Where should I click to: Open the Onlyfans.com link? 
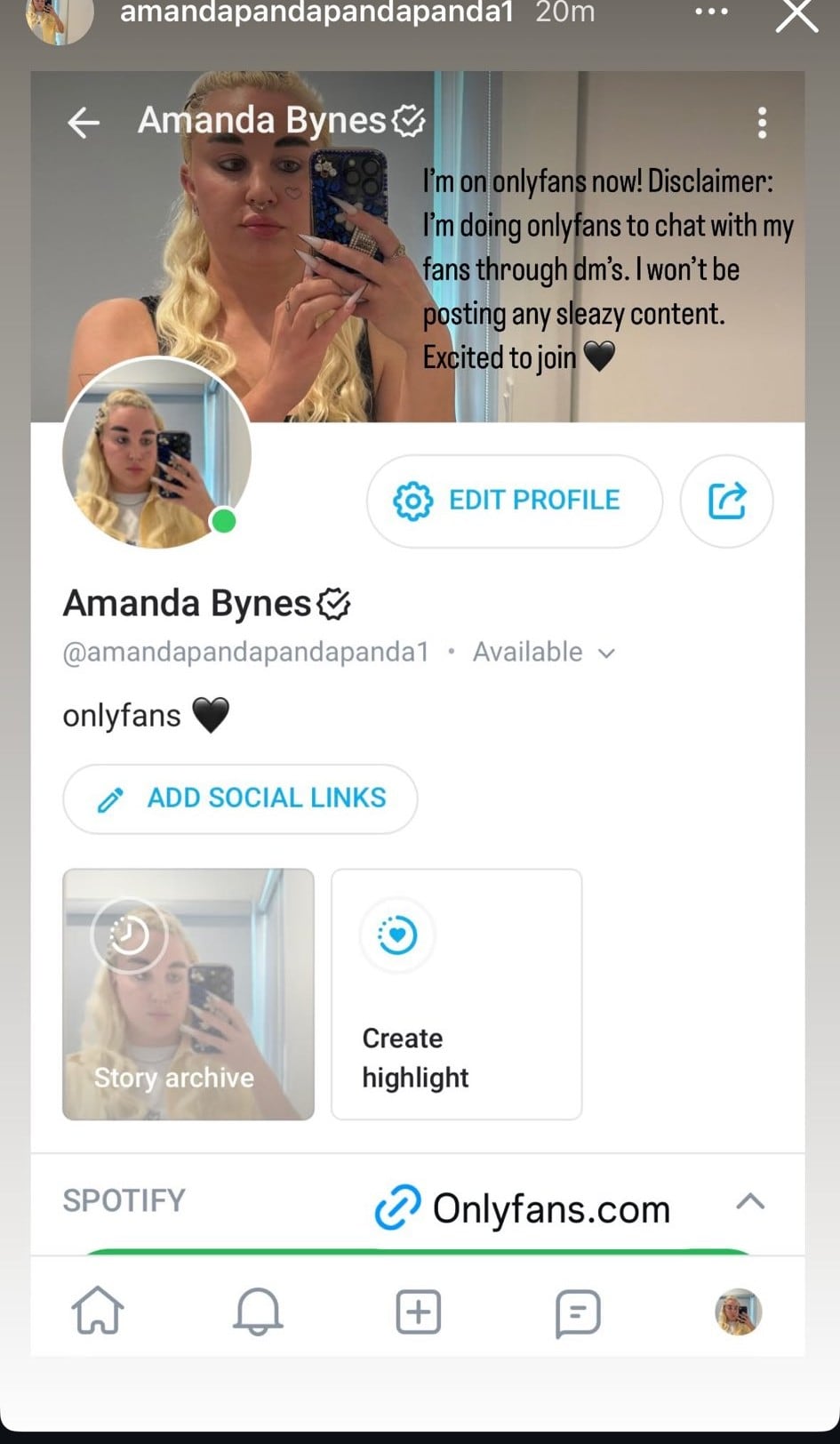pyautogui.click(x=549, y=1207)
